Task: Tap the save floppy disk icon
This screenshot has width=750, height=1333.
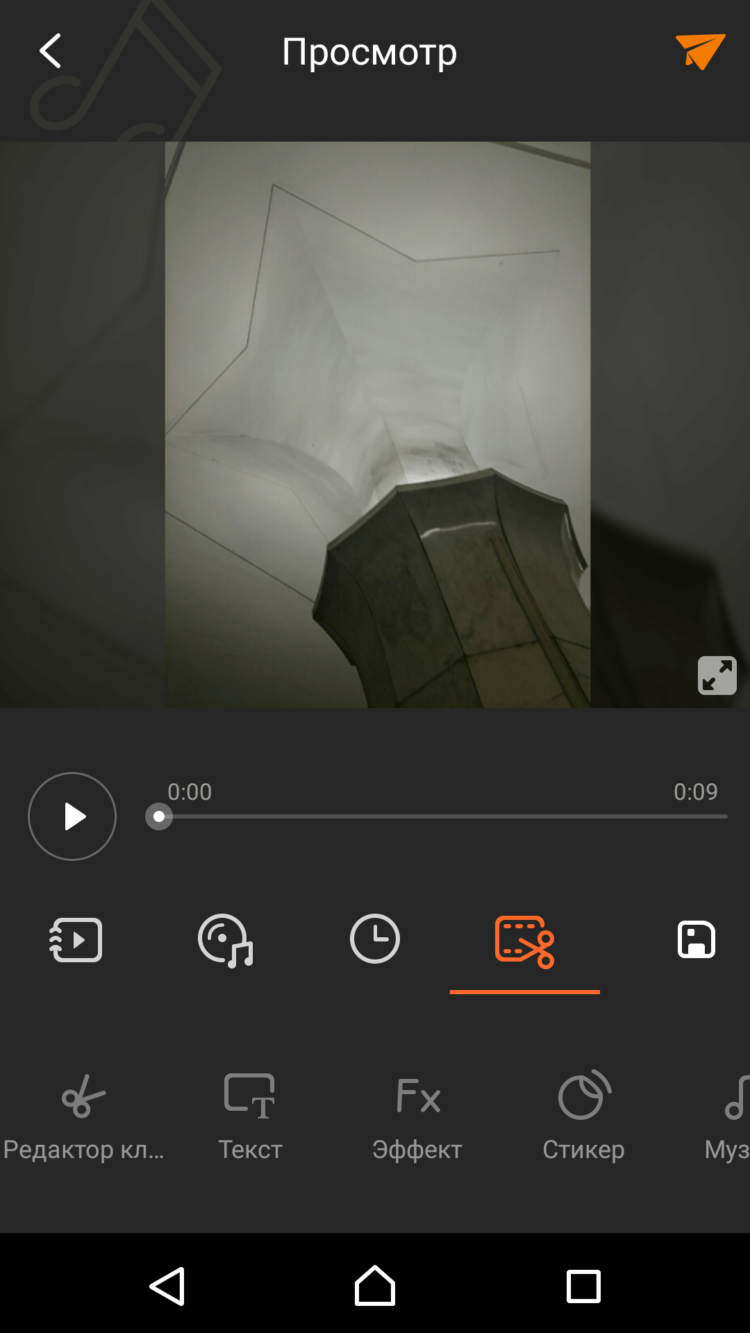Action: 696,940
